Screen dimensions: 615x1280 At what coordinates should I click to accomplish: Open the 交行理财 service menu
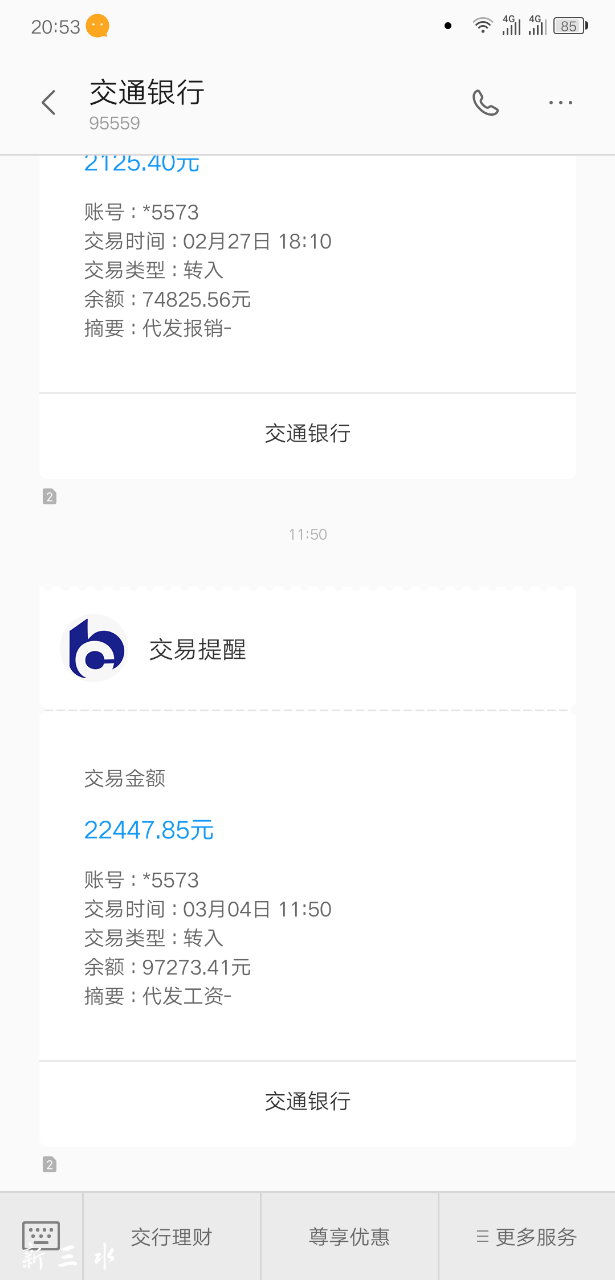tap(172, 1237)
